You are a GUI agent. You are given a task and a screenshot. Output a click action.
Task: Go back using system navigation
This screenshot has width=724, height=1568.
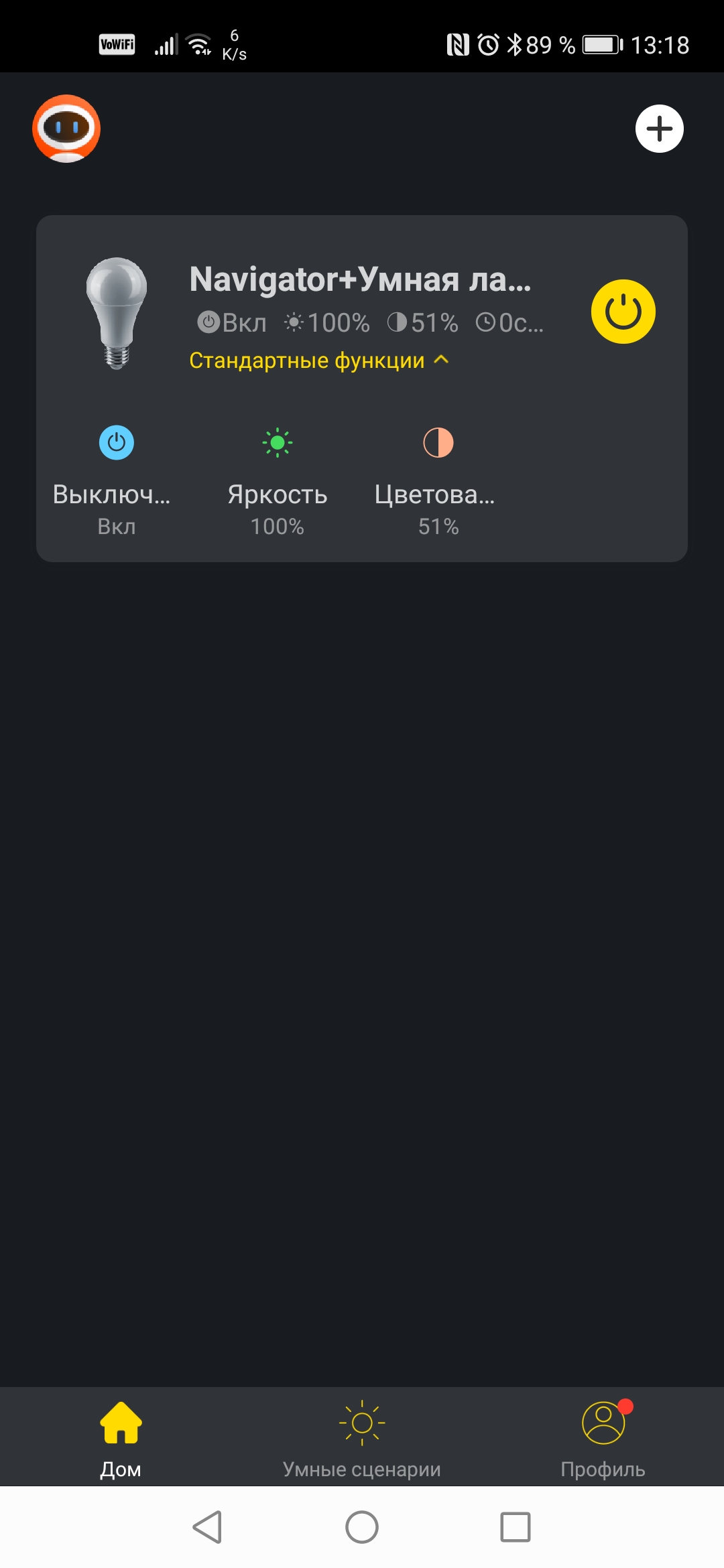tap(208, 1527)
